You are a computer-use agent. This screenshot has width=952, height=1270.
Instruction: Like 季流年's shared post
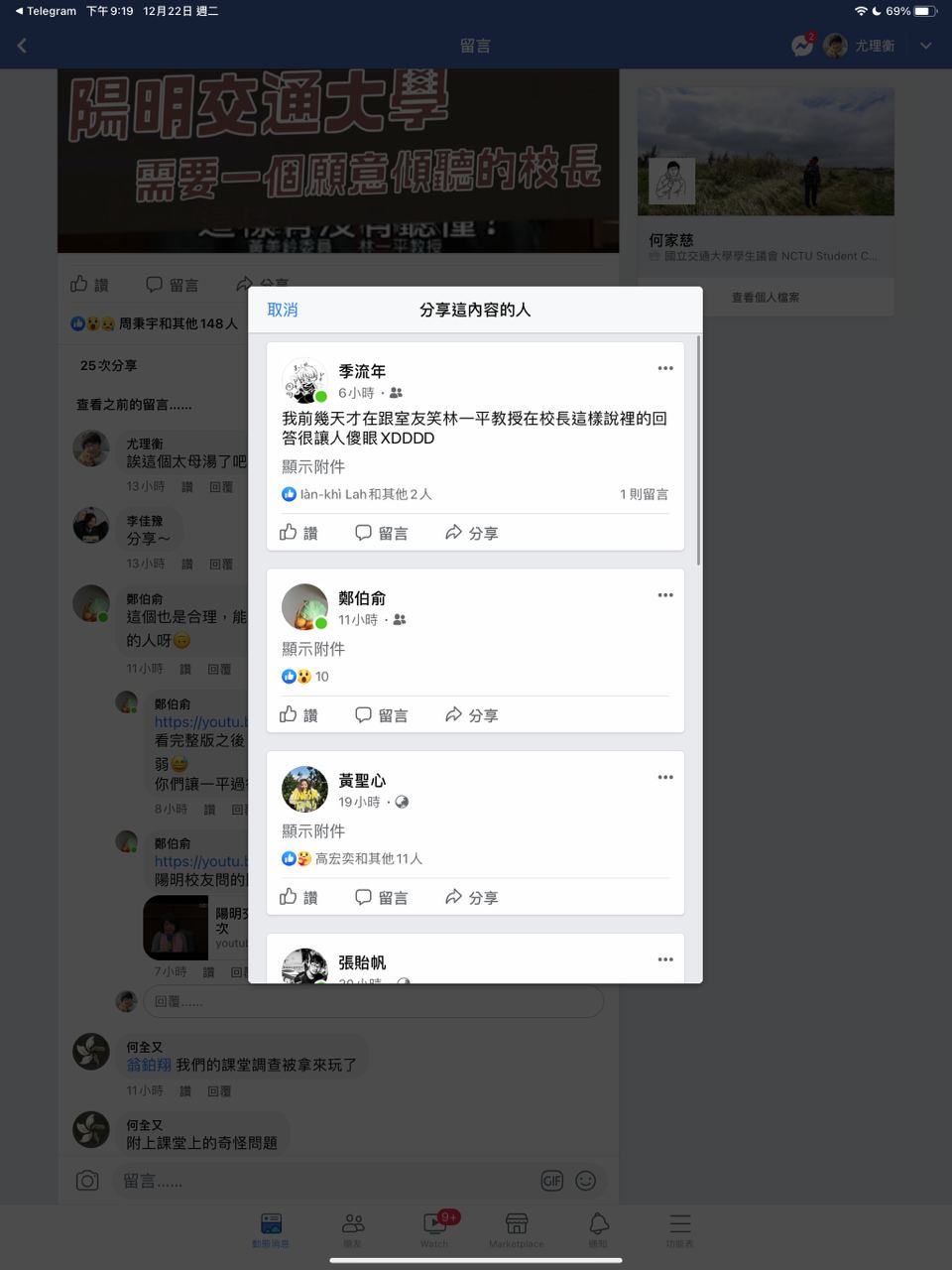(298, 533)
